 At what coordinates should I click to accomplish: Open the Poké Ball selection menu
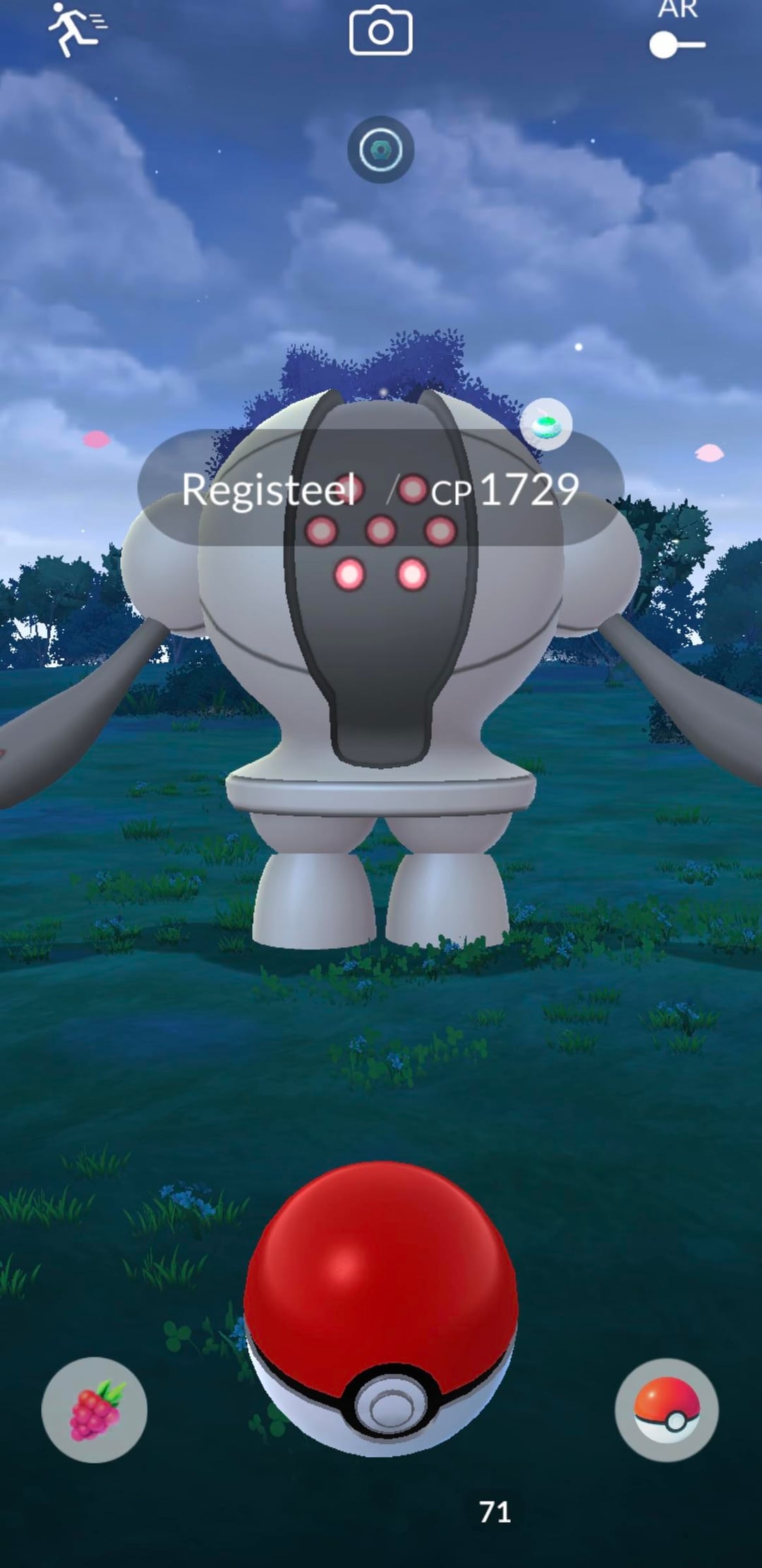pyautogui.click(x=667, y=1409)
